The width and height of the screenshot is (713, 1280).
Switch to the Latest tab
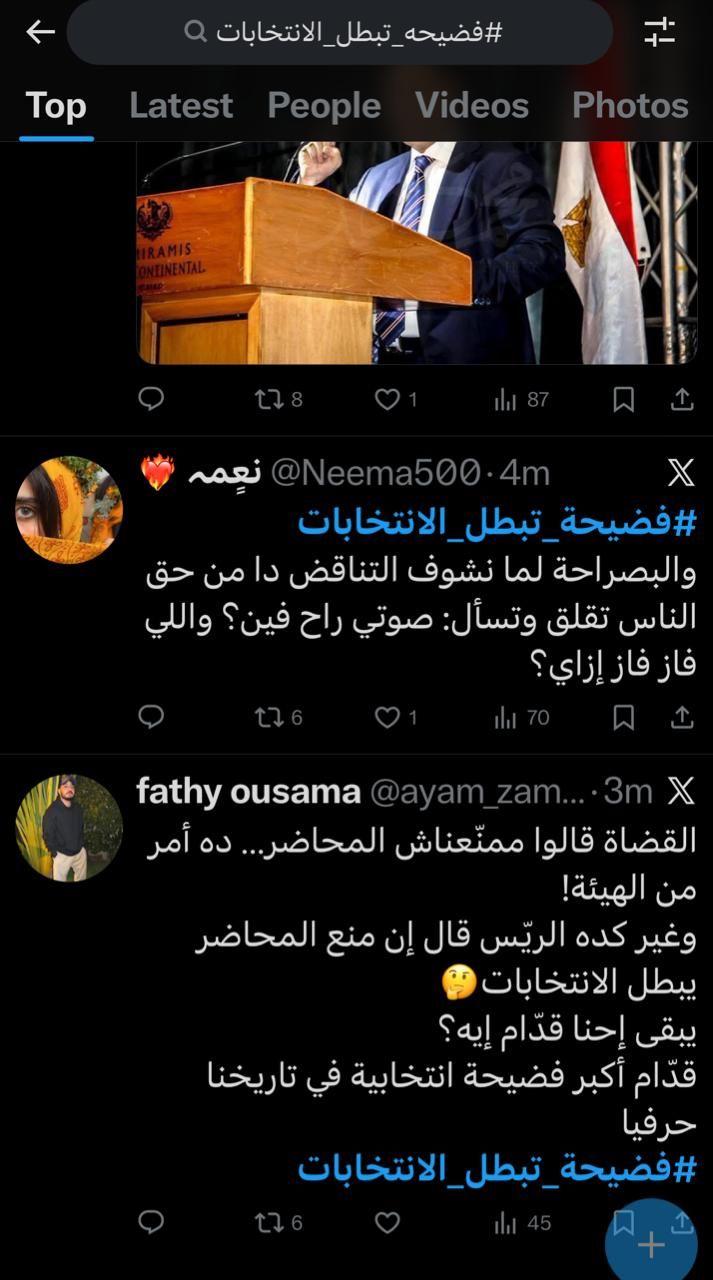tap(180, 105)
